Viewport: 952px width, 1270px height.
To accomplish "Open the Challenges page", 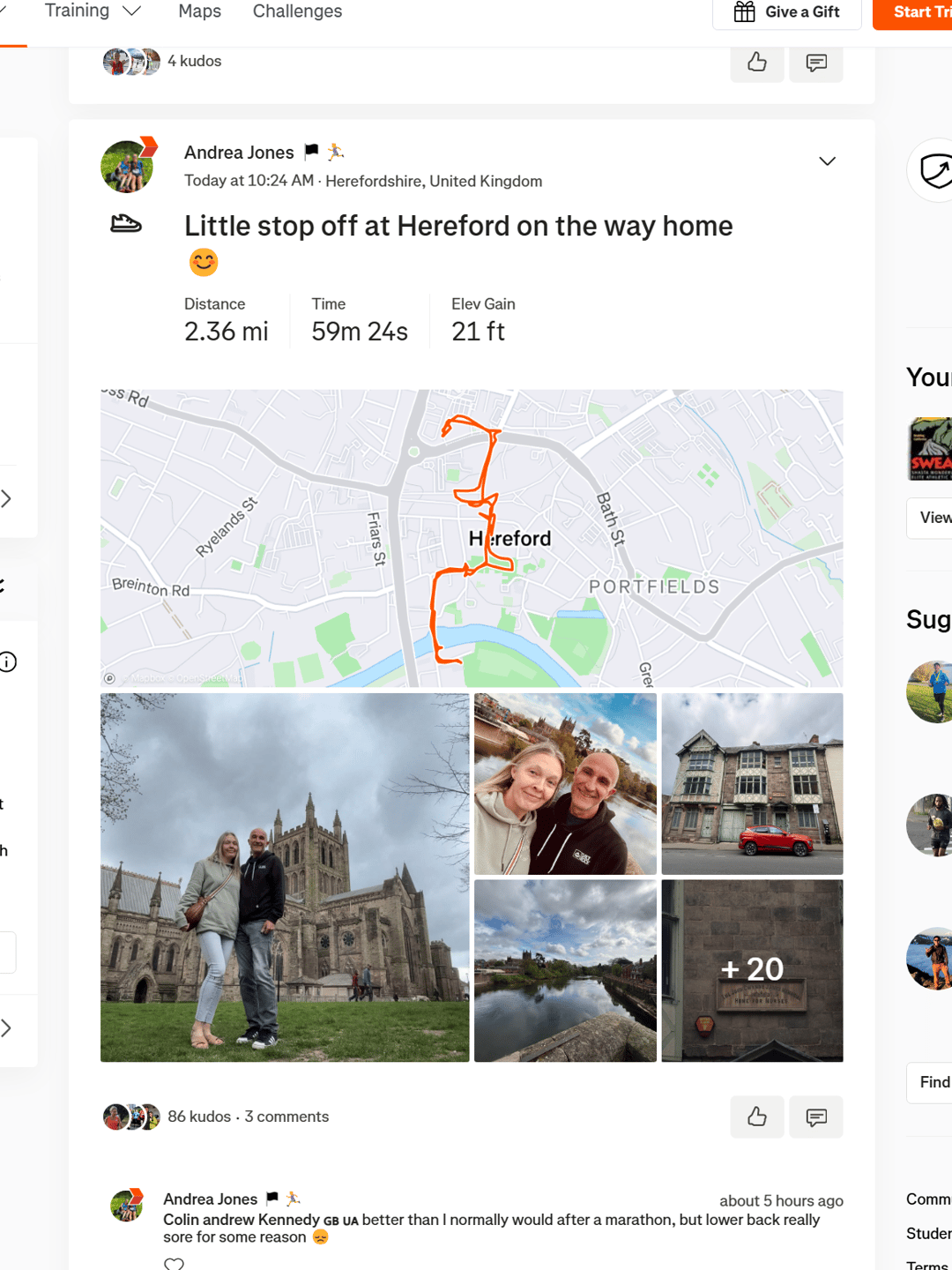I will click(297, 11).
